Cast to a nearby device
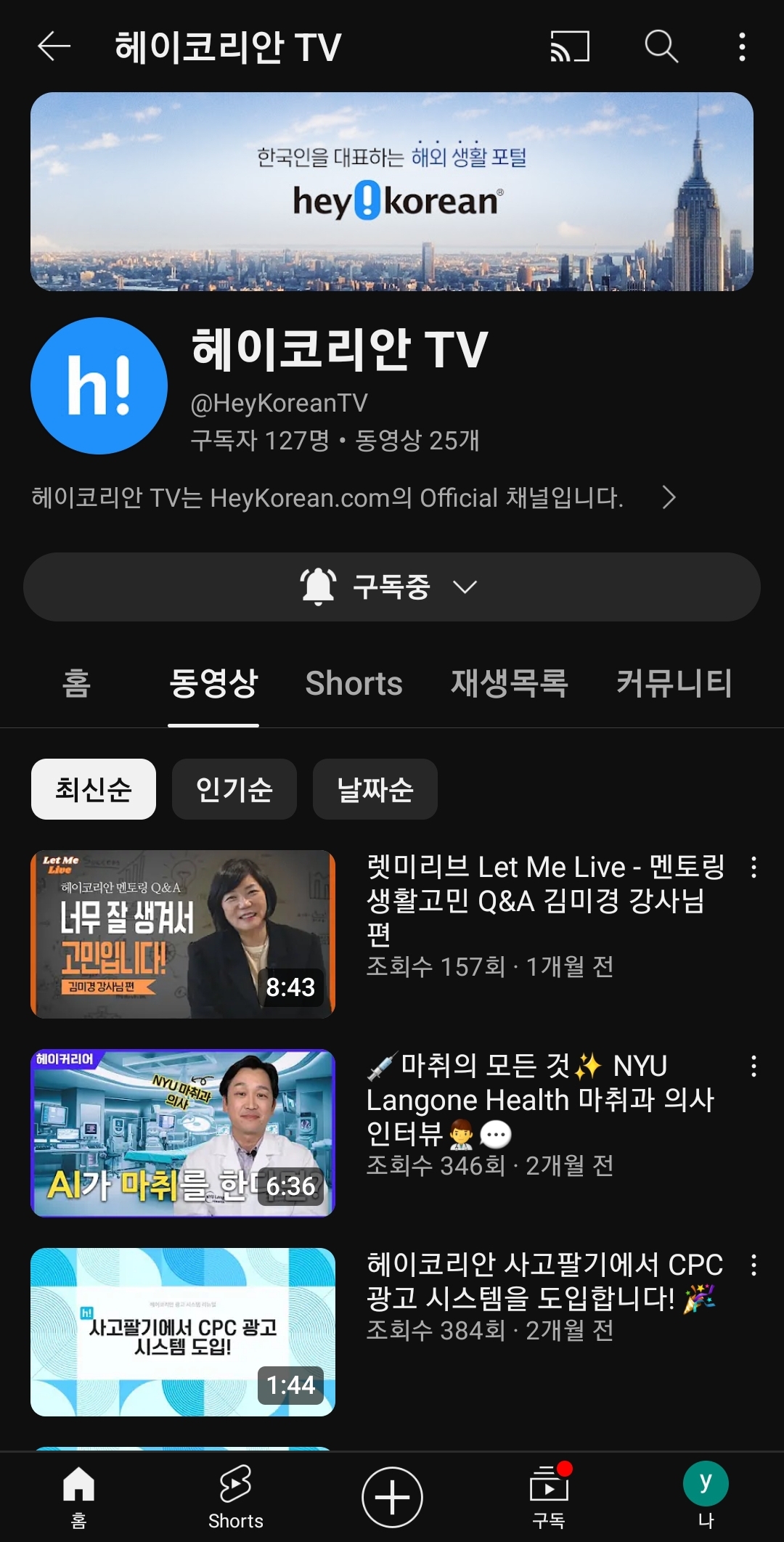Image resolution: width=784 pixels, height=1542 pixels. click(x=570, y=47)
